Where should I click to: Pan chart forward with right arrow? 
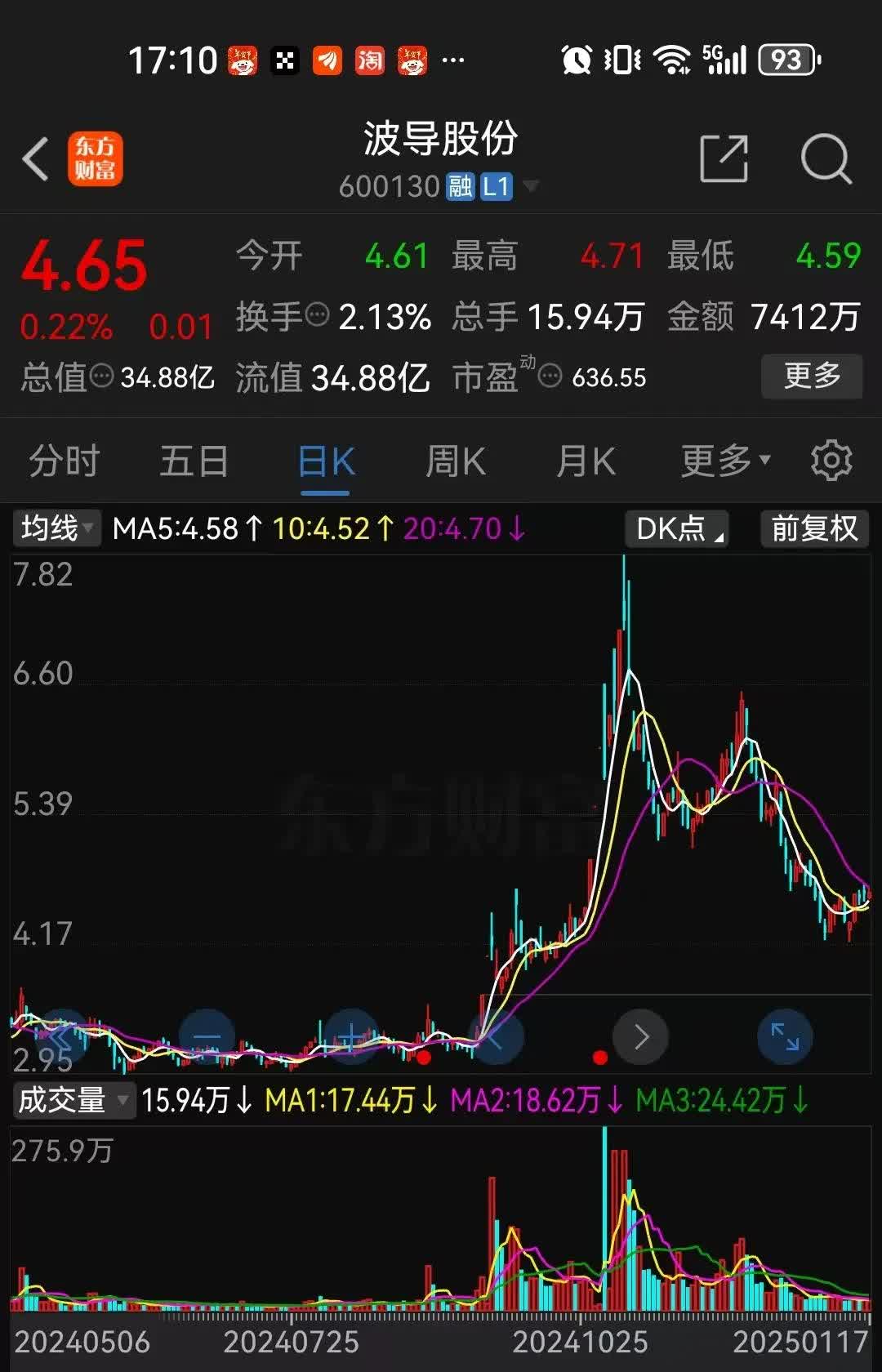640,1036
